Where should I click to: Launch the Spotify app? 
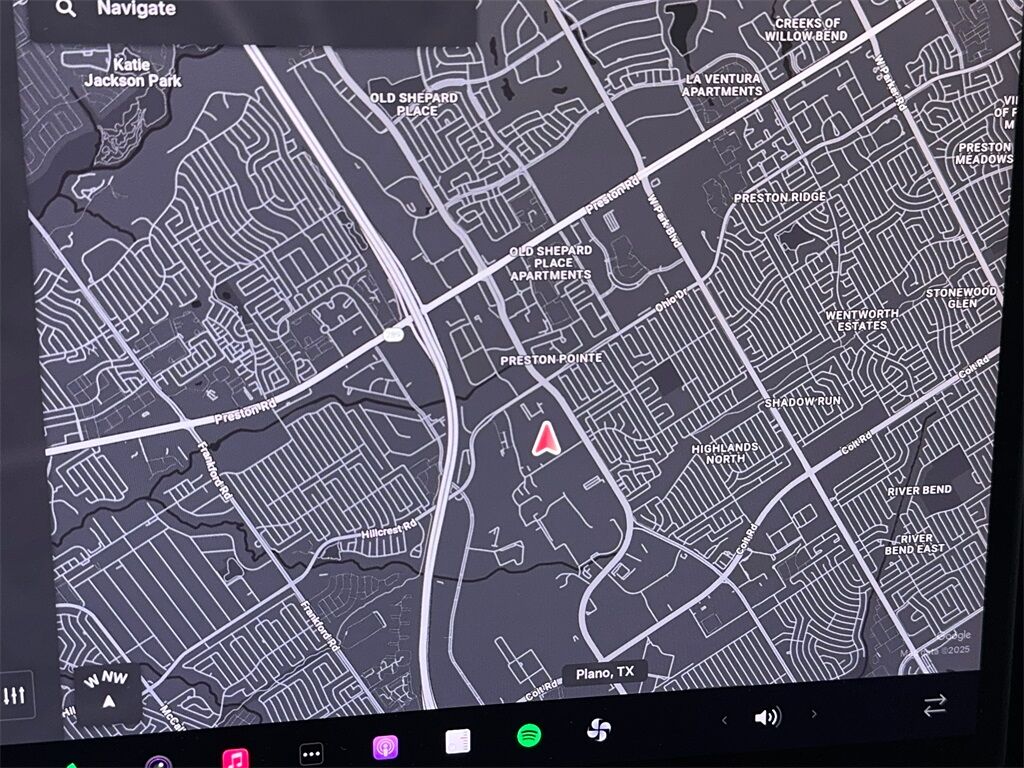530,736
